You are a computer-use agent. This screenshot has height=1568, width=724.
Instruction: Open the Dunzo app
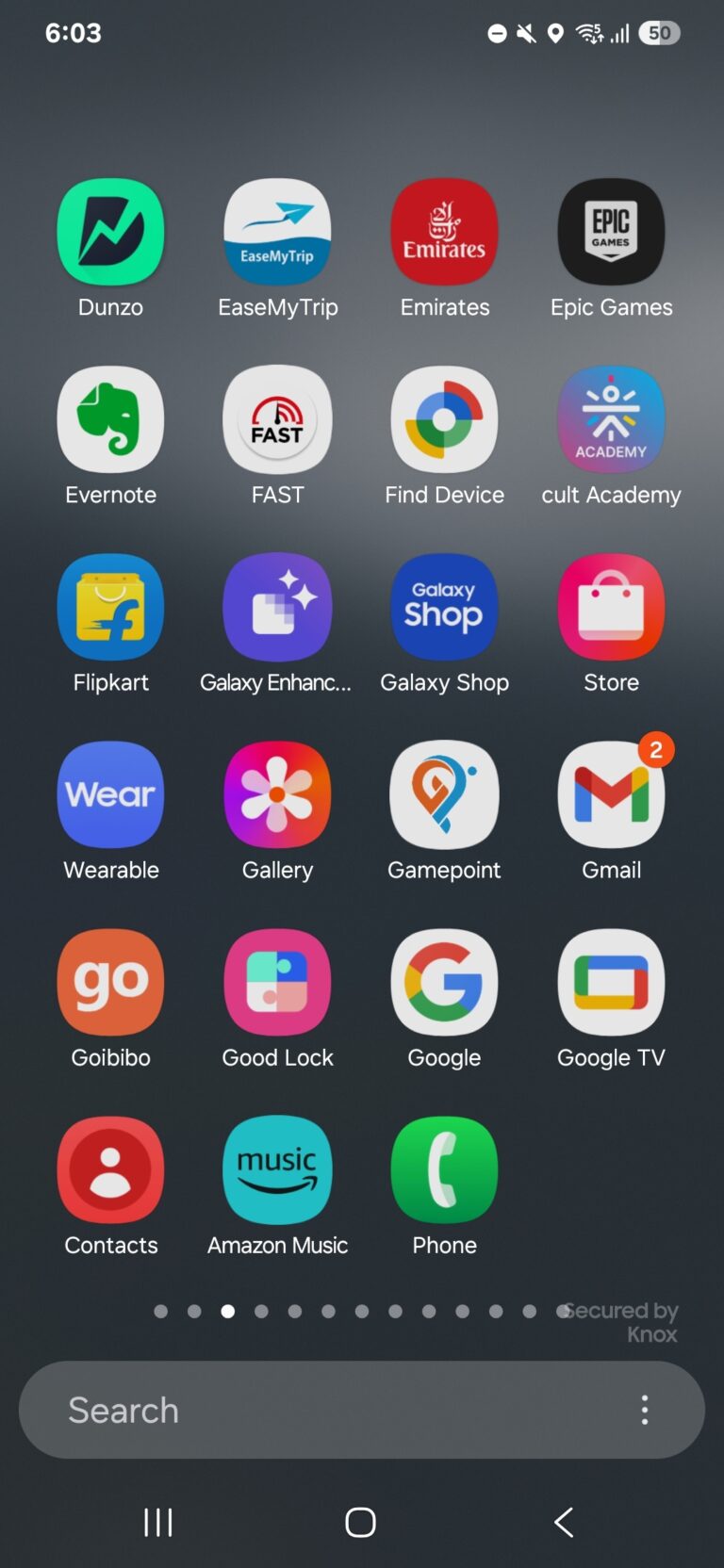coord(110,232)
